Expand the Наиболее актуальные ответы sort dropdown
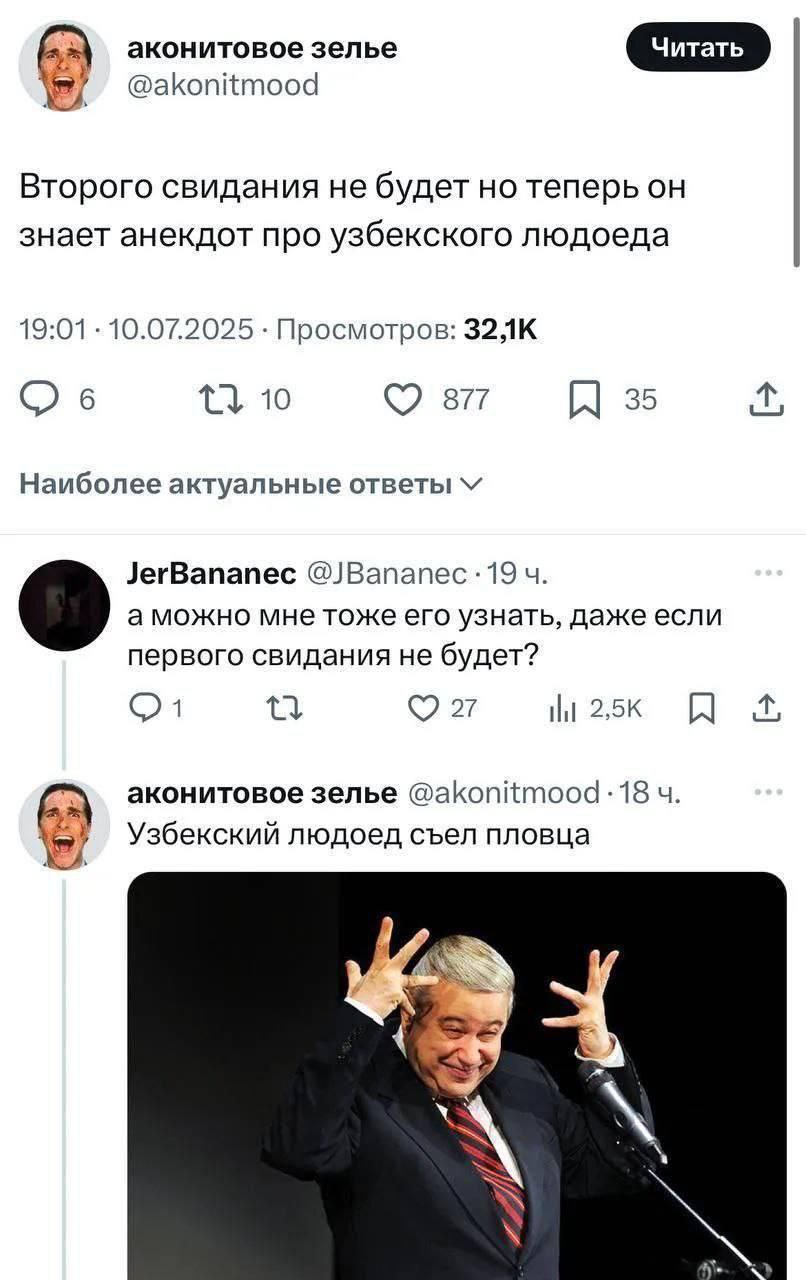The width and height of the screenshot is (806, 1280). [x=252, y=485]
